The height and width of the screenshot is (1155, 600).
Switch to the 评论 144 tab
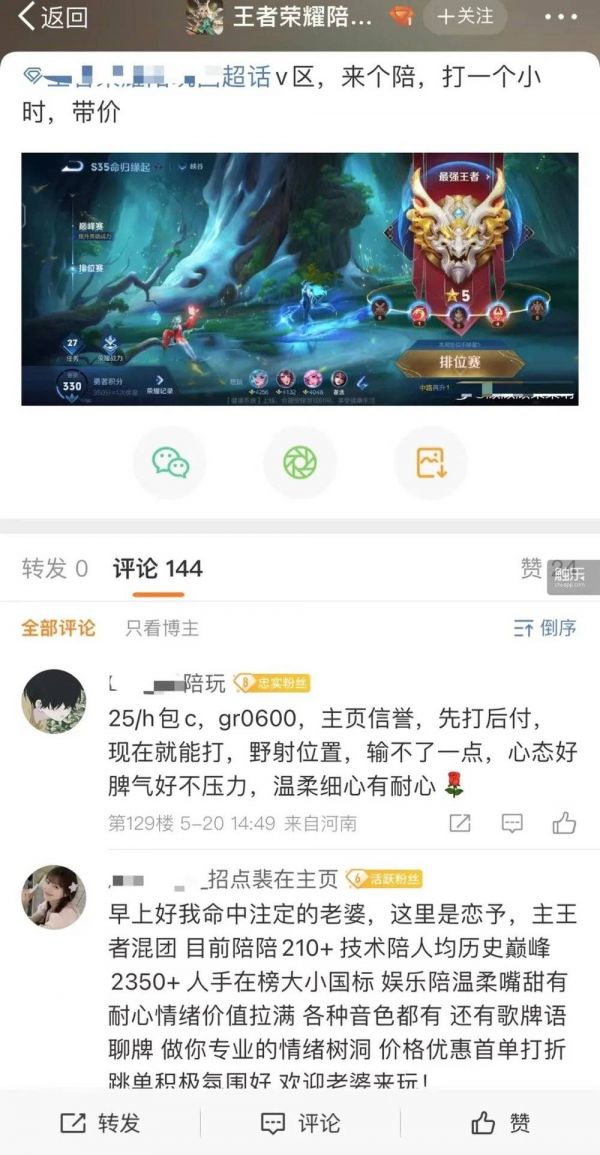click(157, 569)
